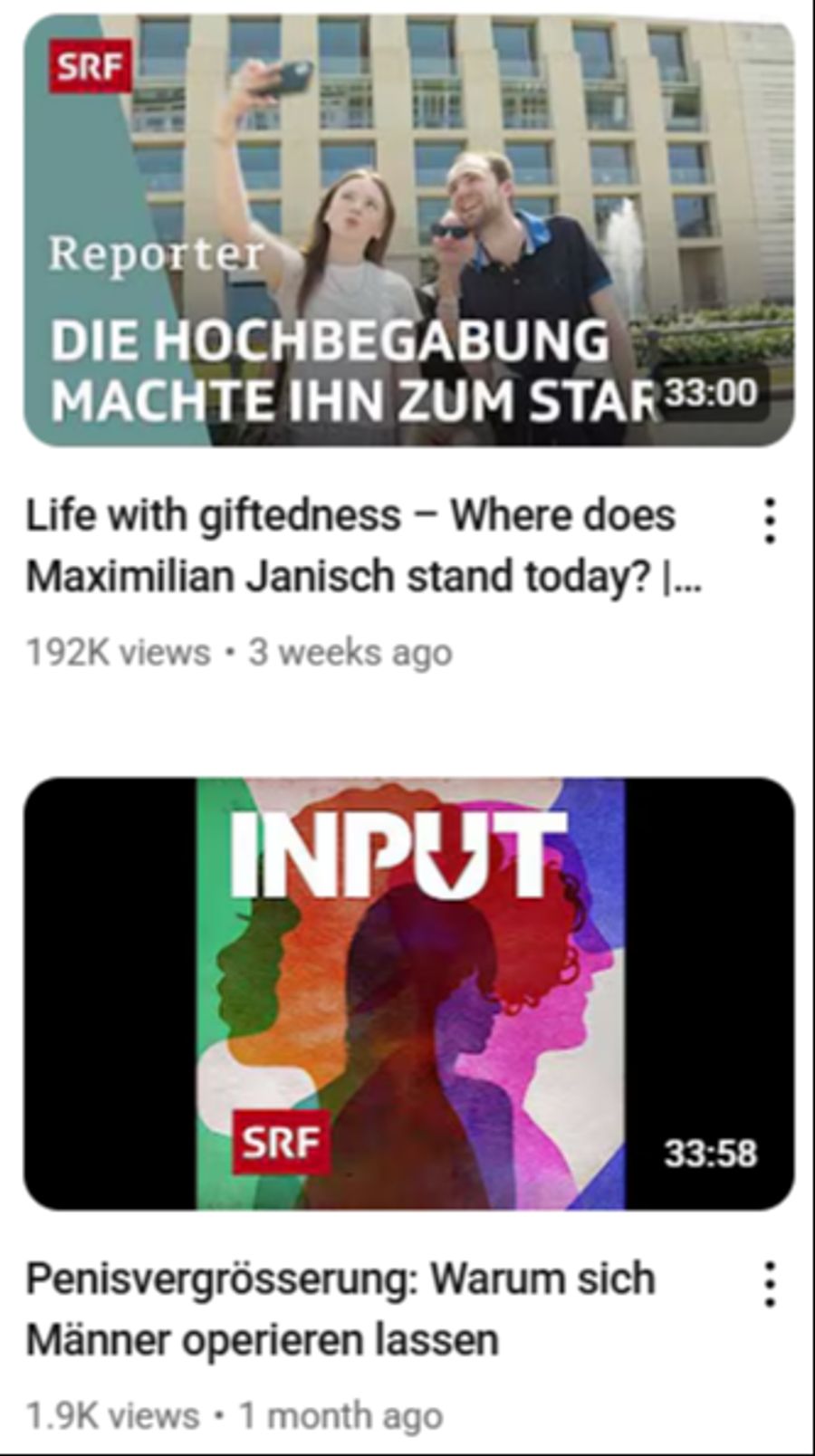The width and height of the screenshot is (815, 1456).
Task: Play the INPUT Penisvergrösserung video thumbnail
Action: tap(408, 993)
